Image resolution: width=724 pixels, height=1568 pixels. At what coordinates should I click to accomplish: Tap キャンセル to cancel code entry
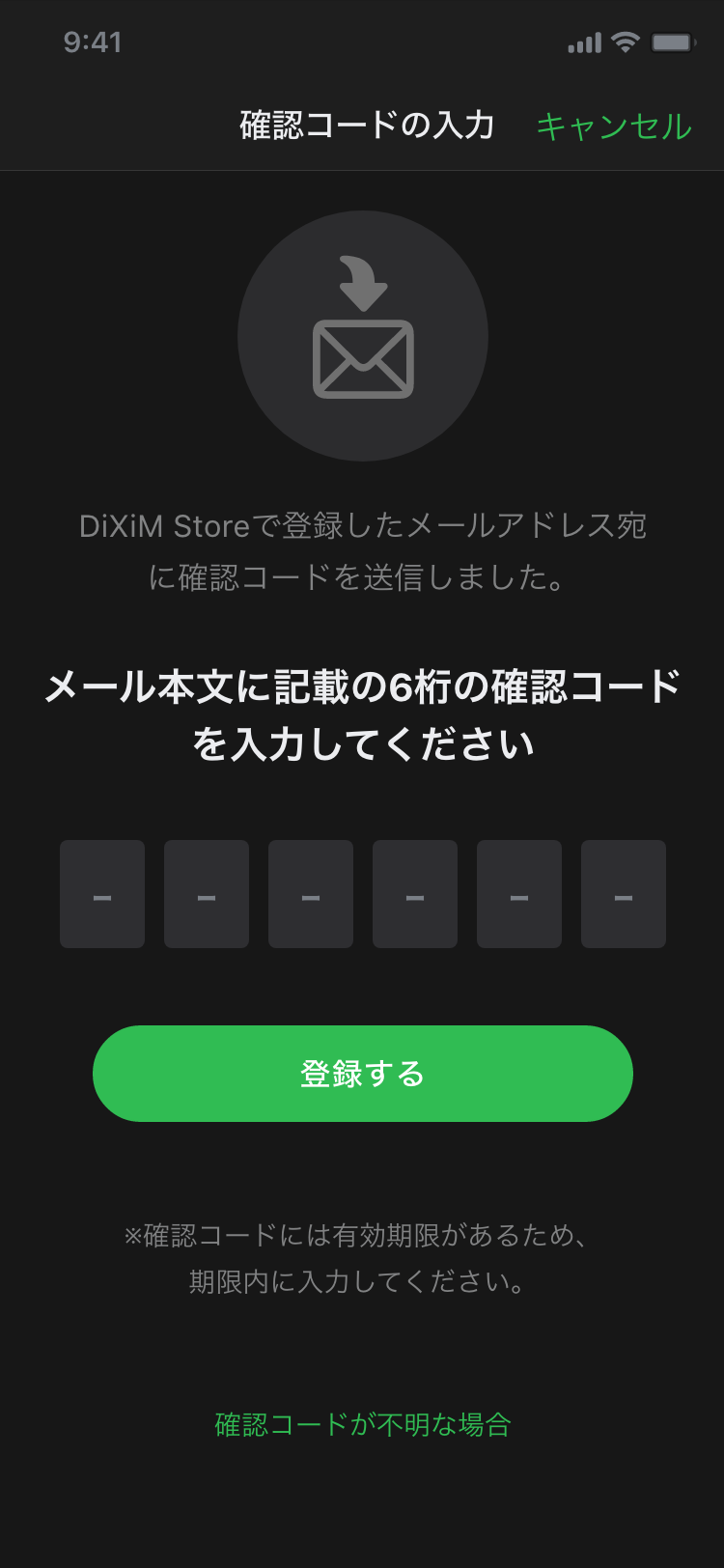coord(614,126)
